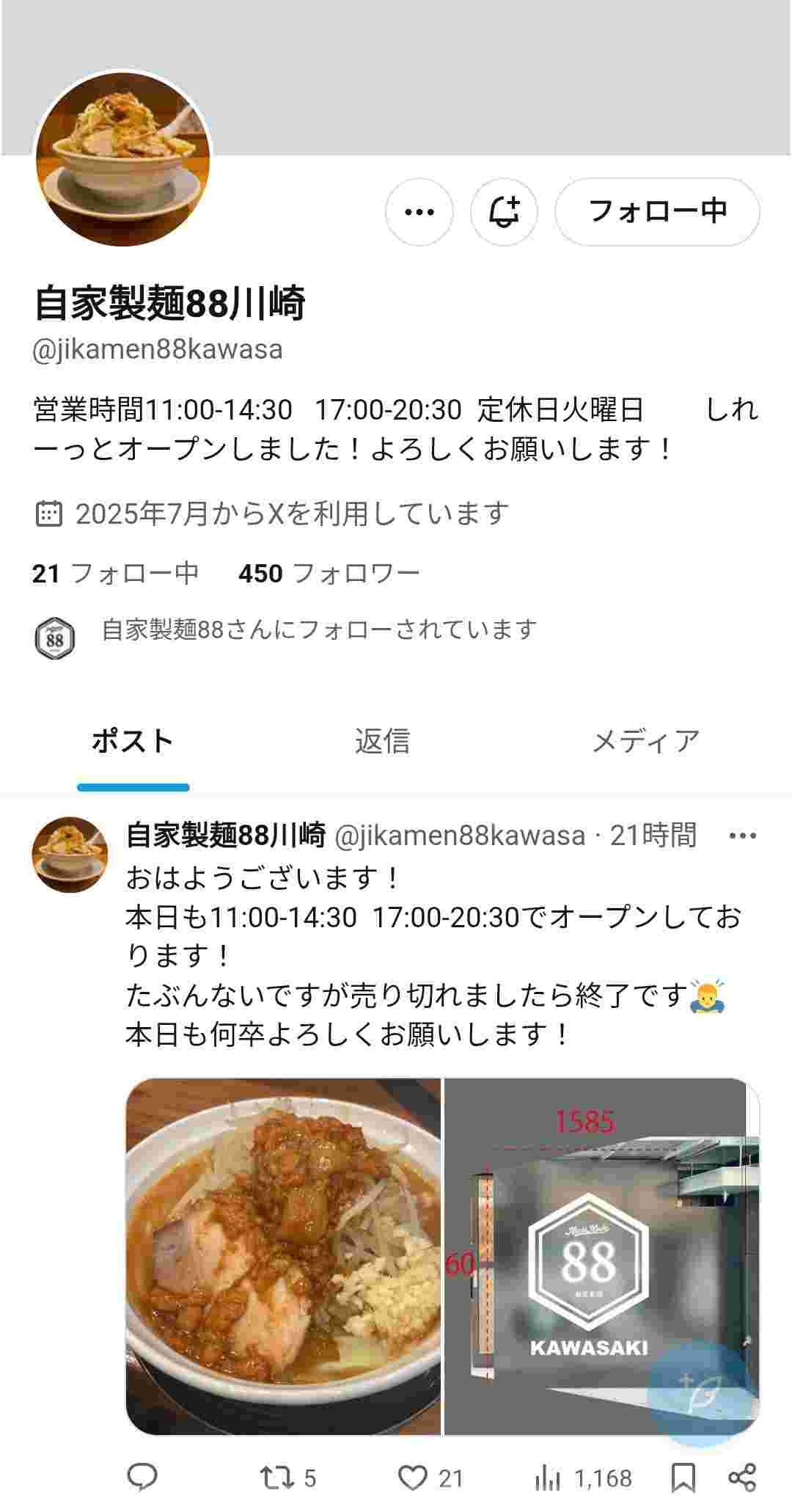Select the ポスト tab
This screenshot has width=792, height=1512.
[x=133, y=741]
